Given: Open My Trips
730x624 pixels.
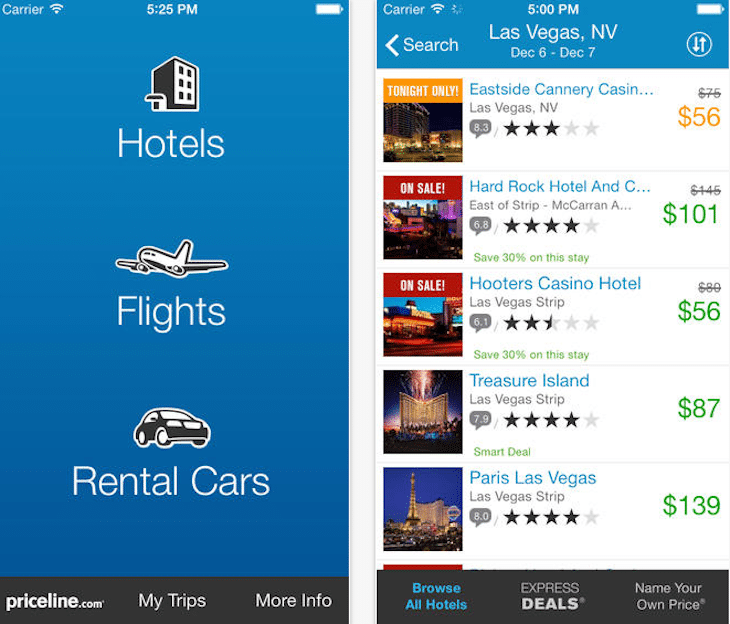Looking at the screenshot, I should [172, 601].
